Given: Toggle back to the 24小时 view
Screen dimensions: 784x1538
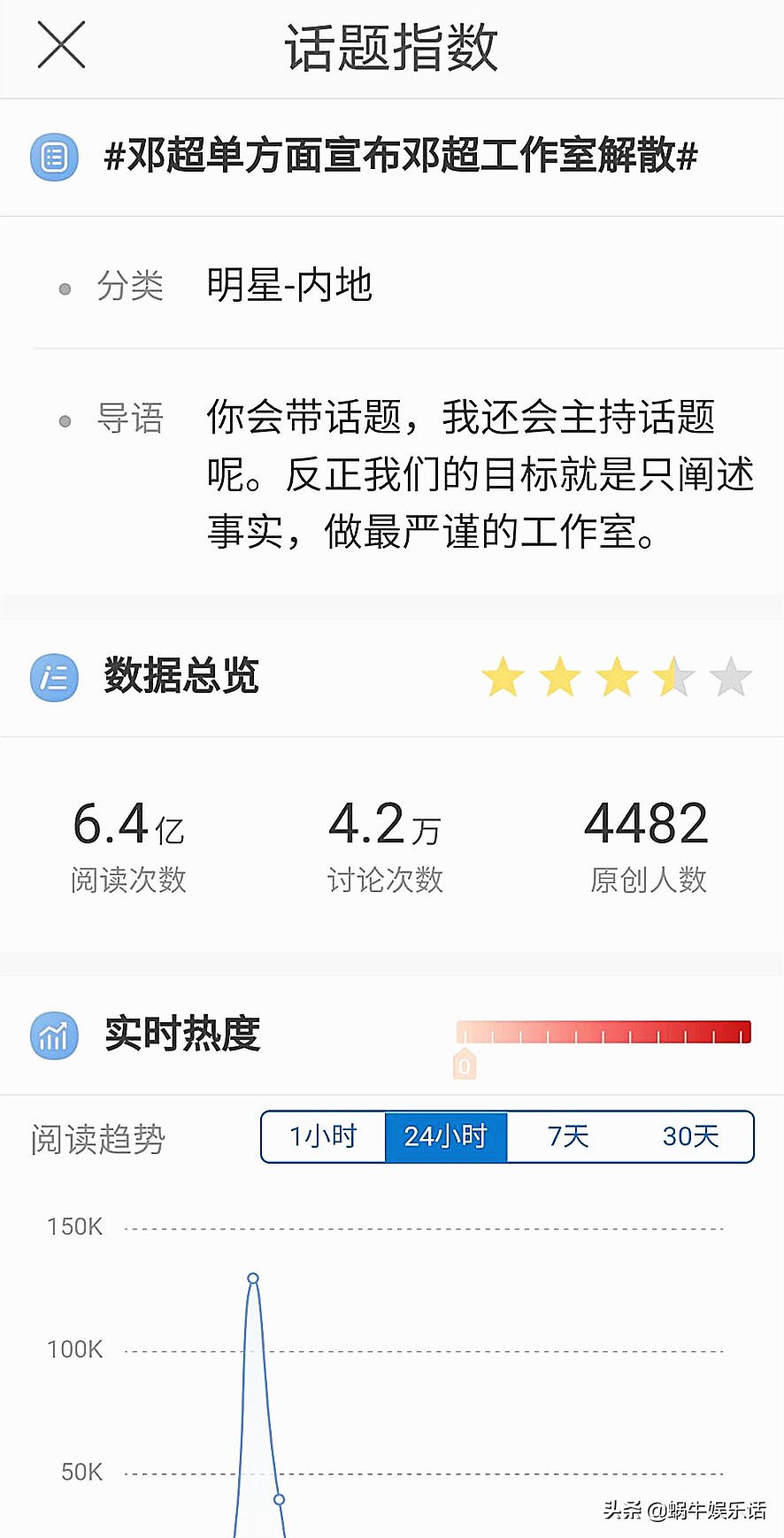Looking at the screenshot, I should point(445,1137).
